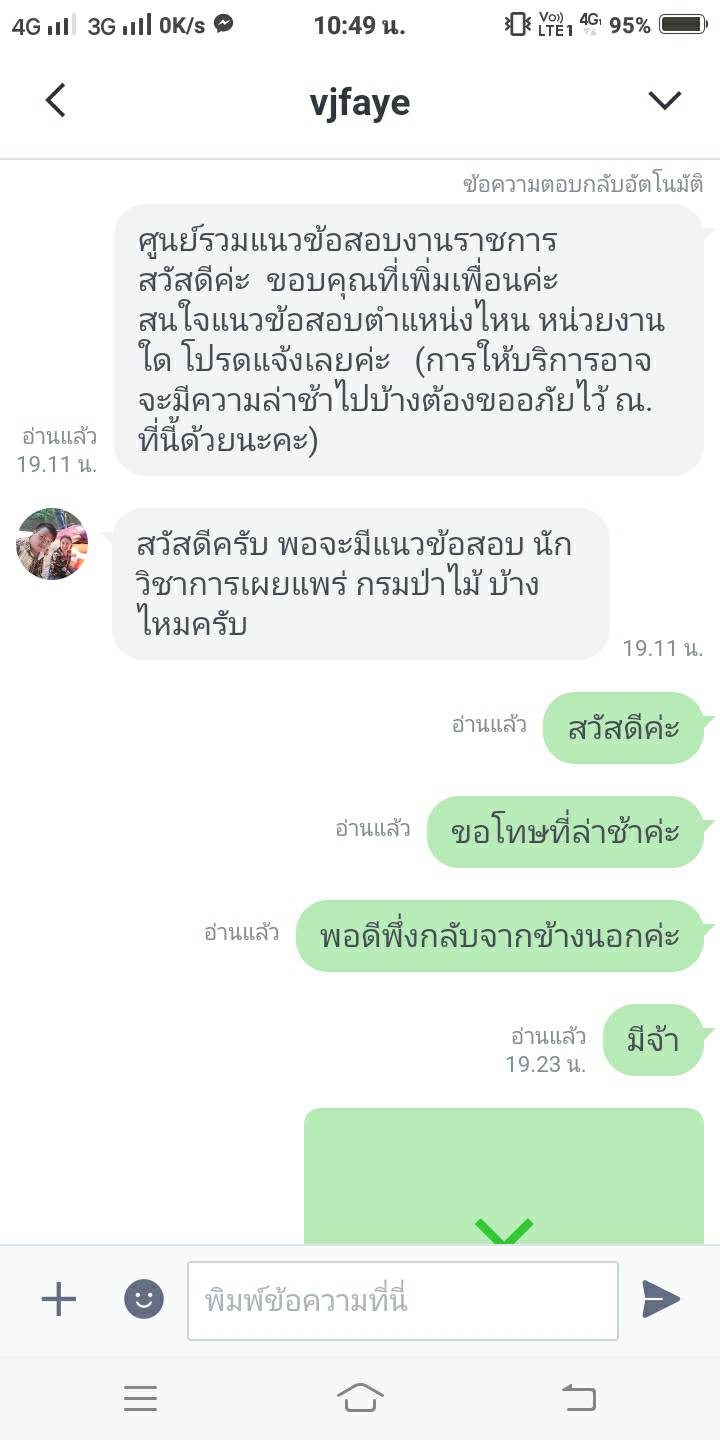Open the green attachment bubble
Image resolution: width=720 pixels, height=1440 pixels.
pos(503,1176)
